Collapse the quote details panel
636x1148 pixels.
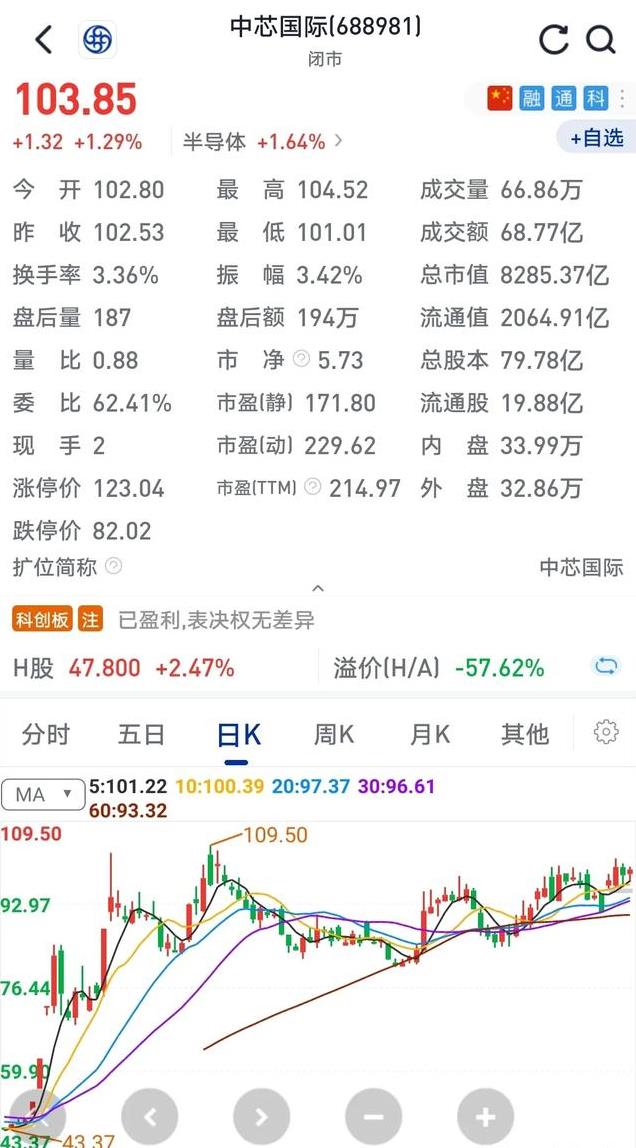[x=318, y=588]
